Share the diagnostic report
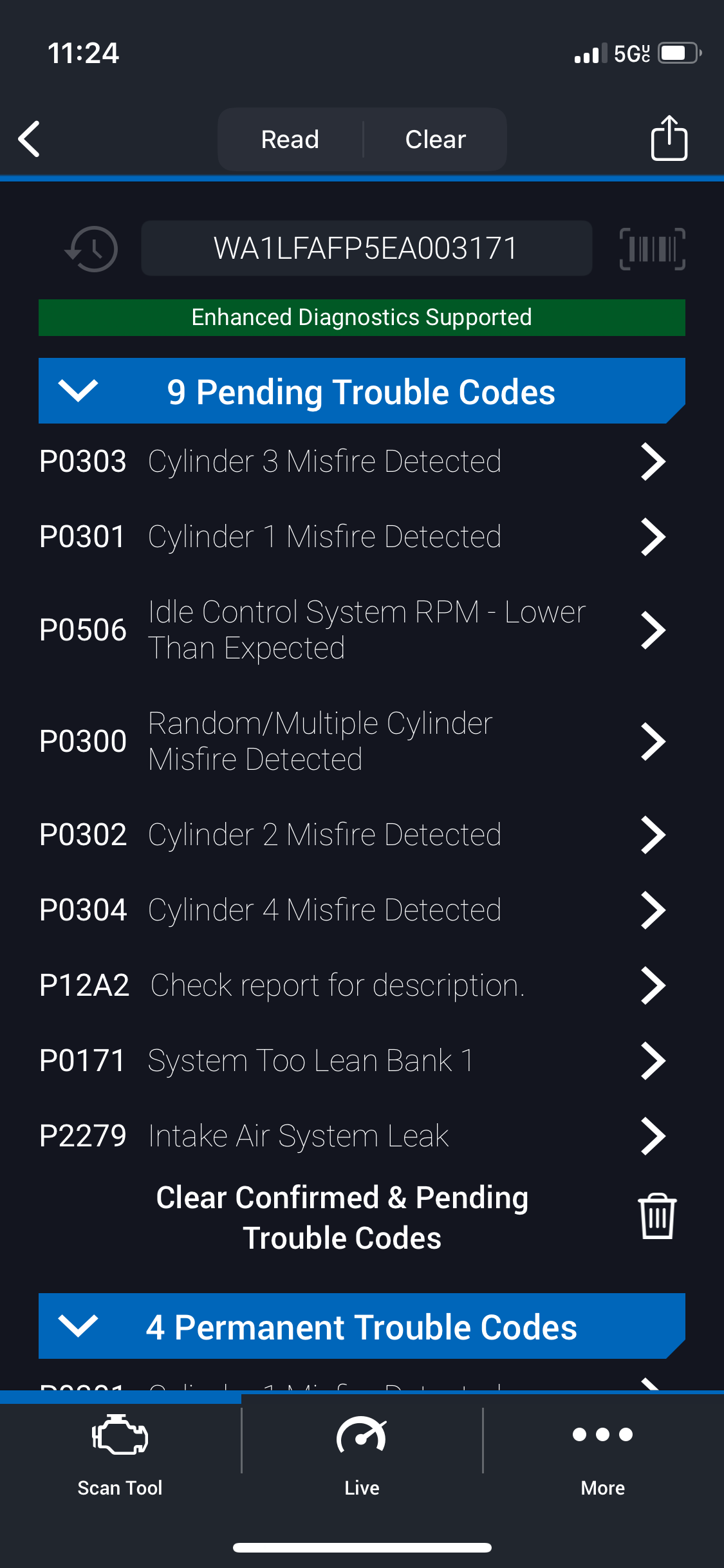 (669, 138)
